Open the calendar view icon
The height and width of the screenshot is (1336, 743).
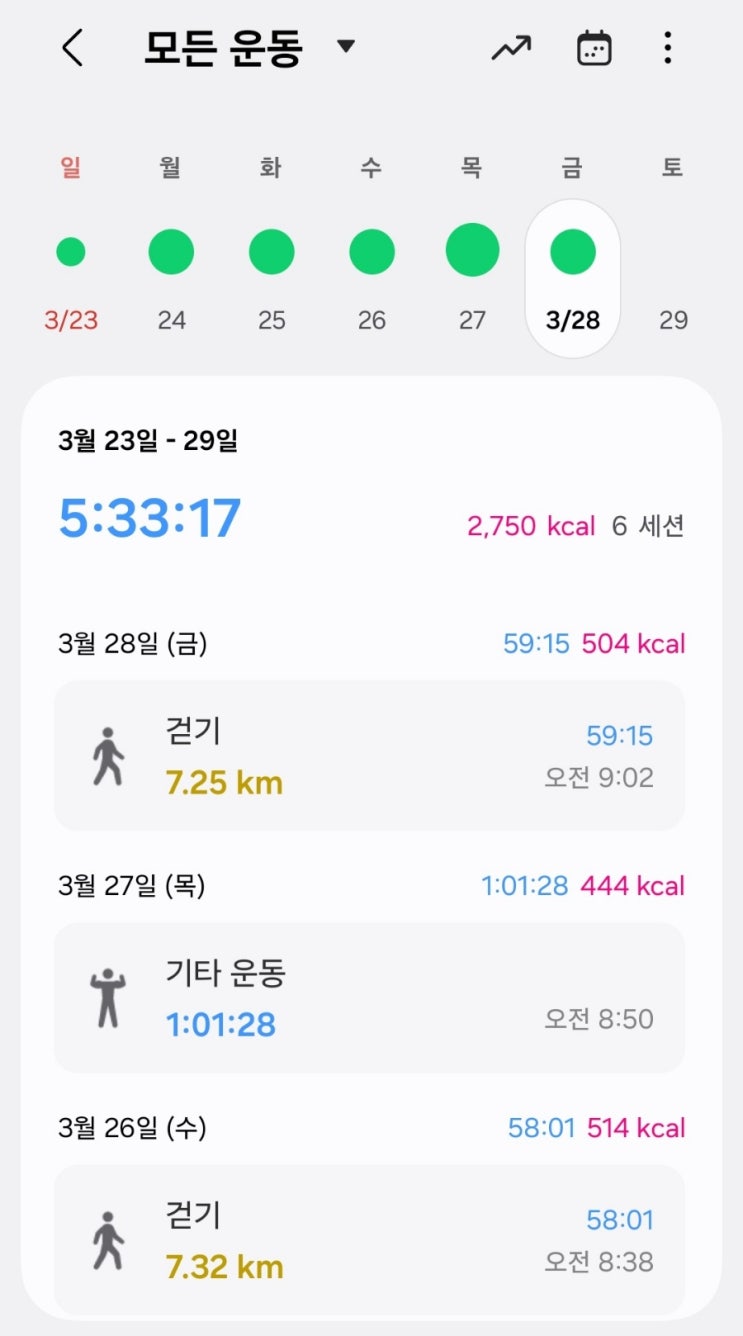click(x=594, y=48)
